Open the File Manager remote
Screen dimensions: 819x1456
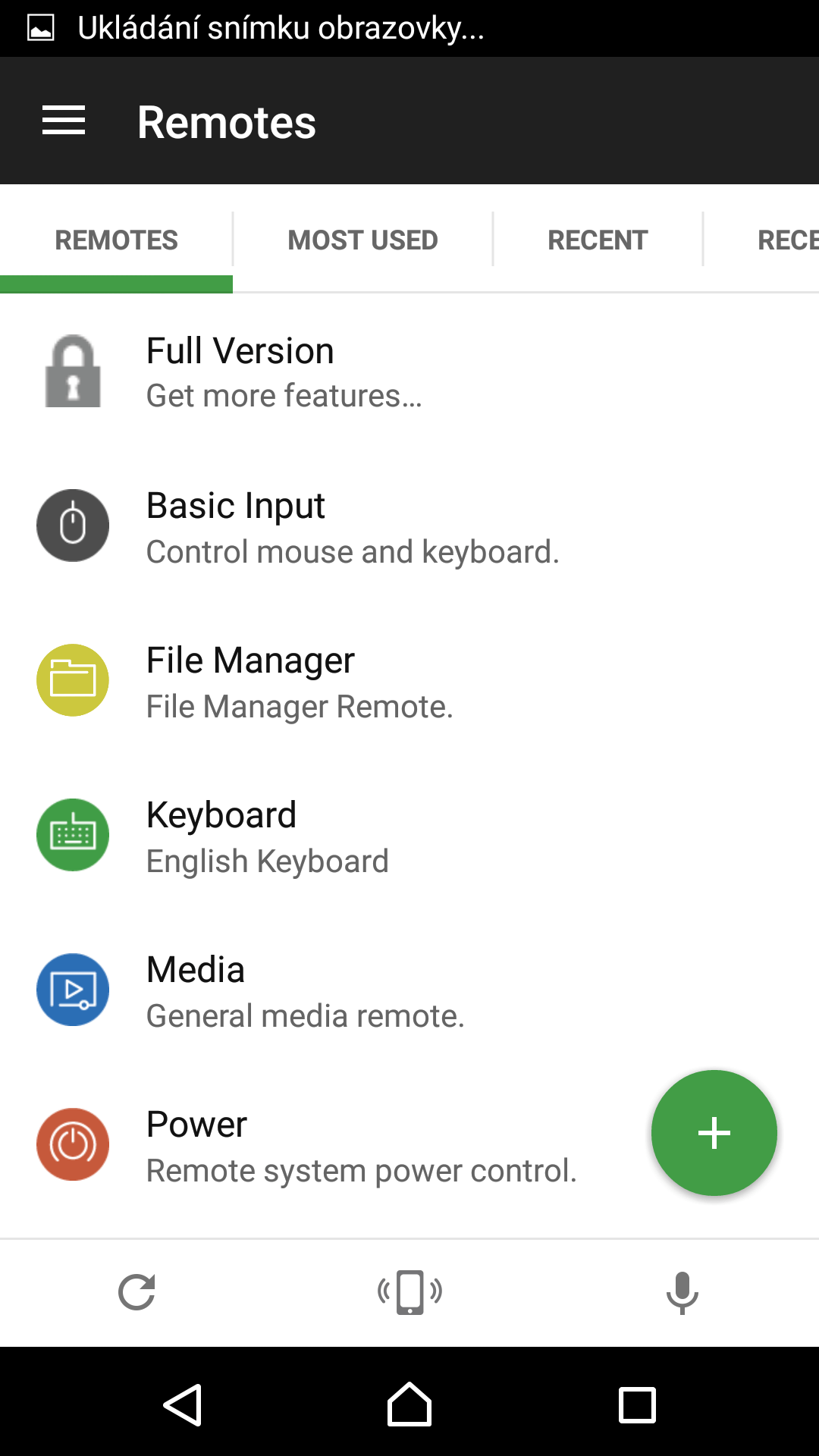pos(409,681)
